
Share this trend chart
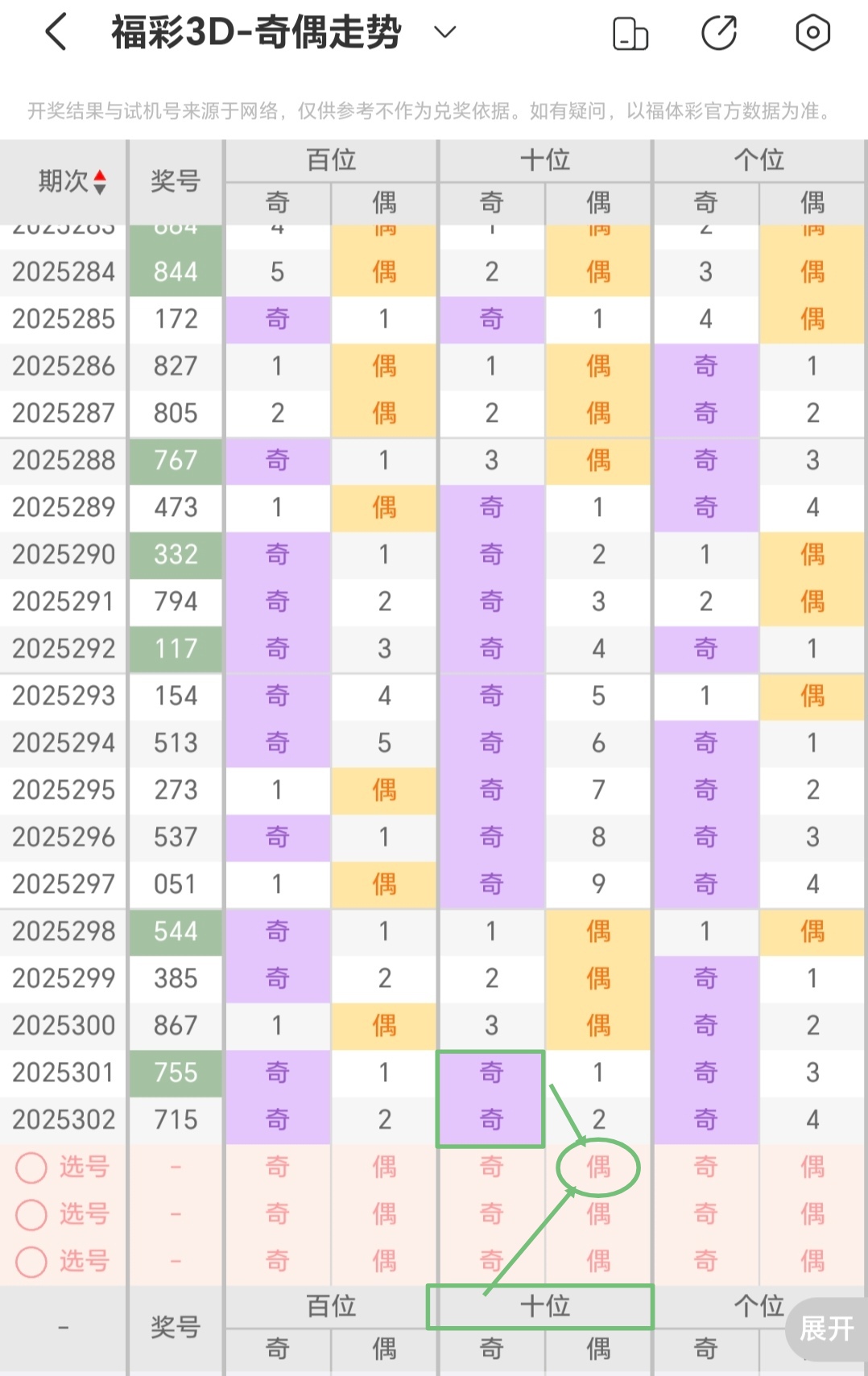[719, 33]
